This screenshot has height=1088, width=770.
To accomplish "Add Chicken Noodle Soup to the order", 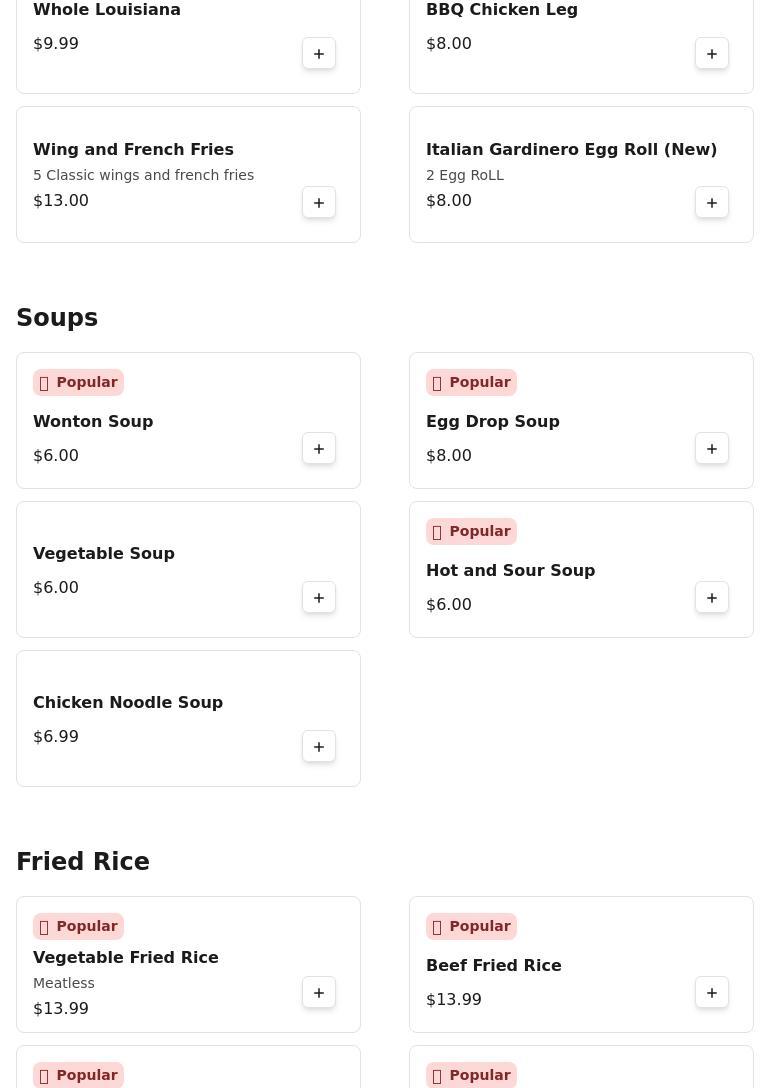I will [319, 747].
